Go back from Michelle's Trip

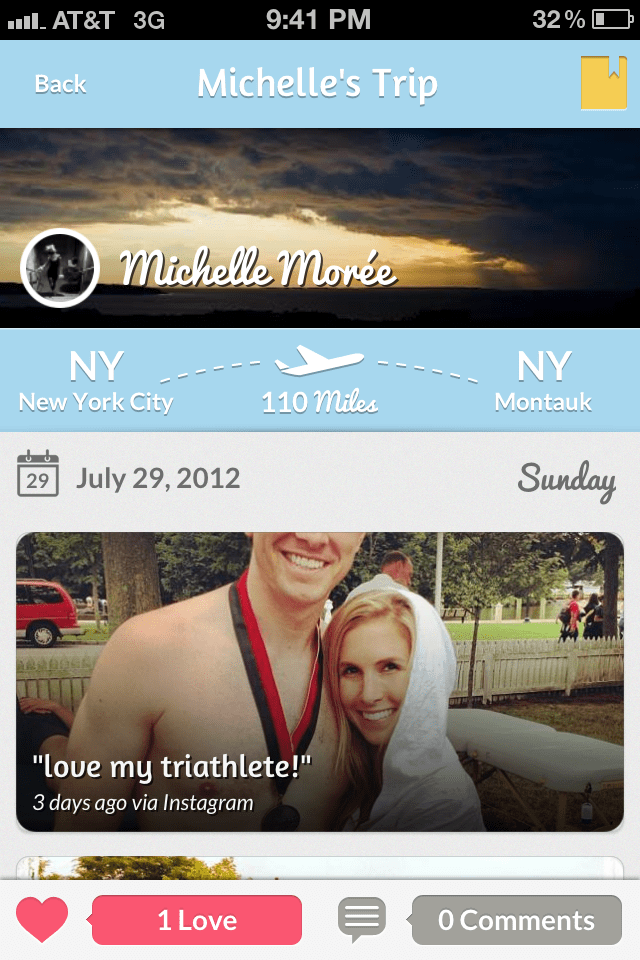point(60,84)
